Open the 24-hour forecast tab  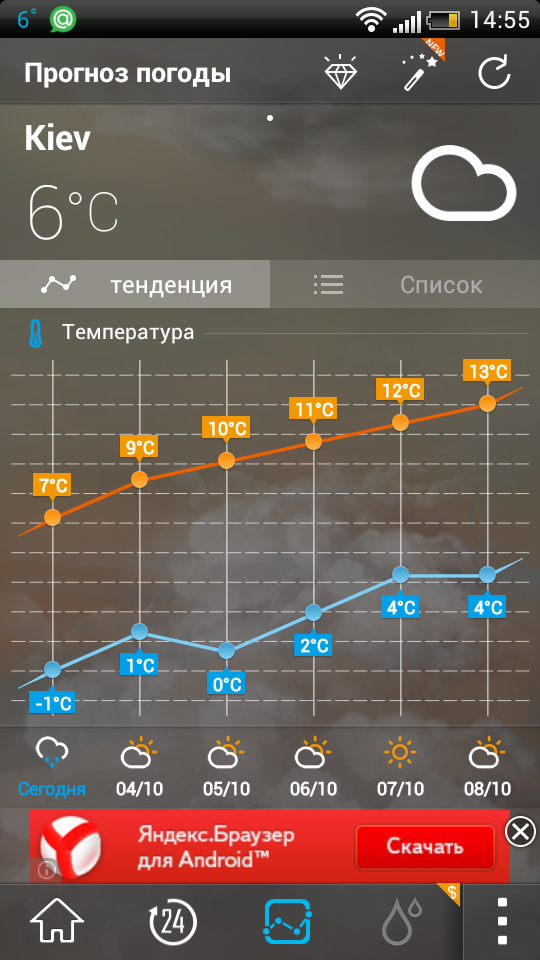173,921
